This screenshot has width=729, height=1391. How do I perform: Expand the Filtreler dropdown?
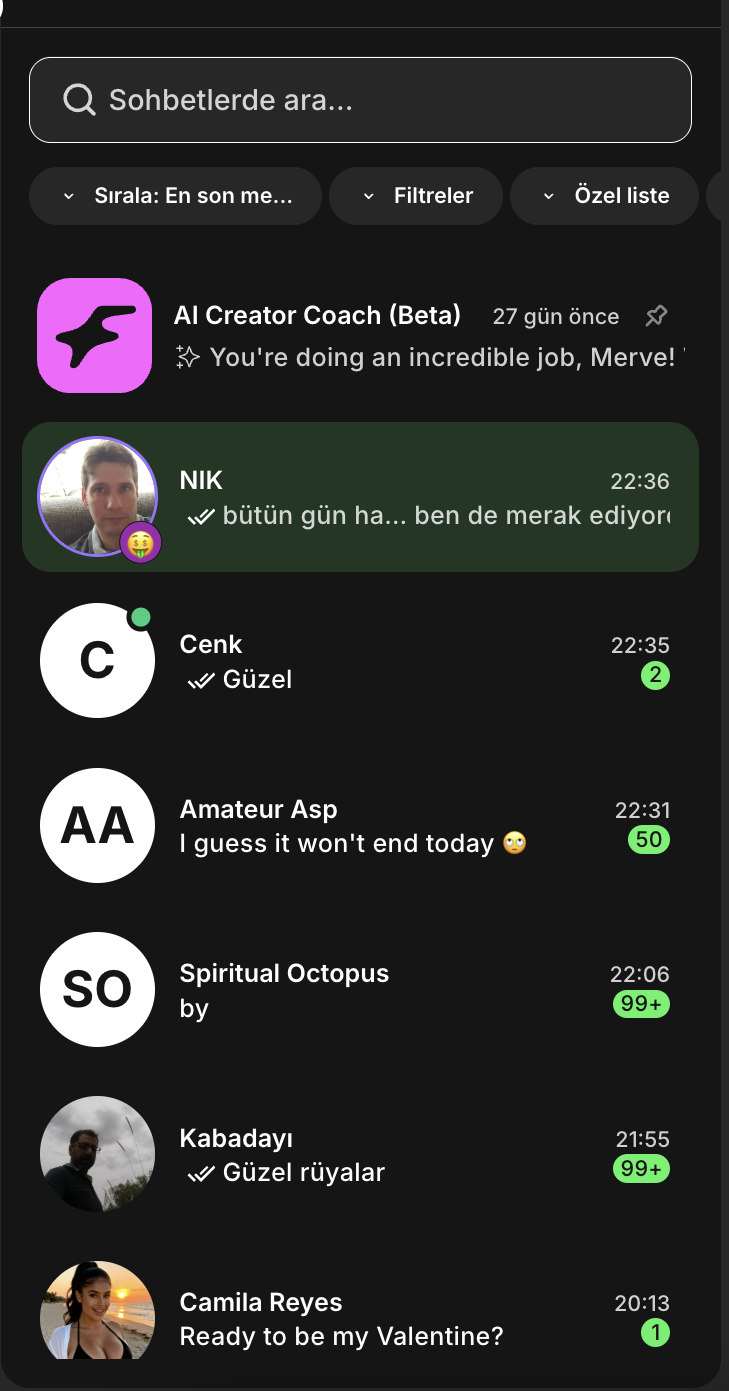click(x=416, y=196)
